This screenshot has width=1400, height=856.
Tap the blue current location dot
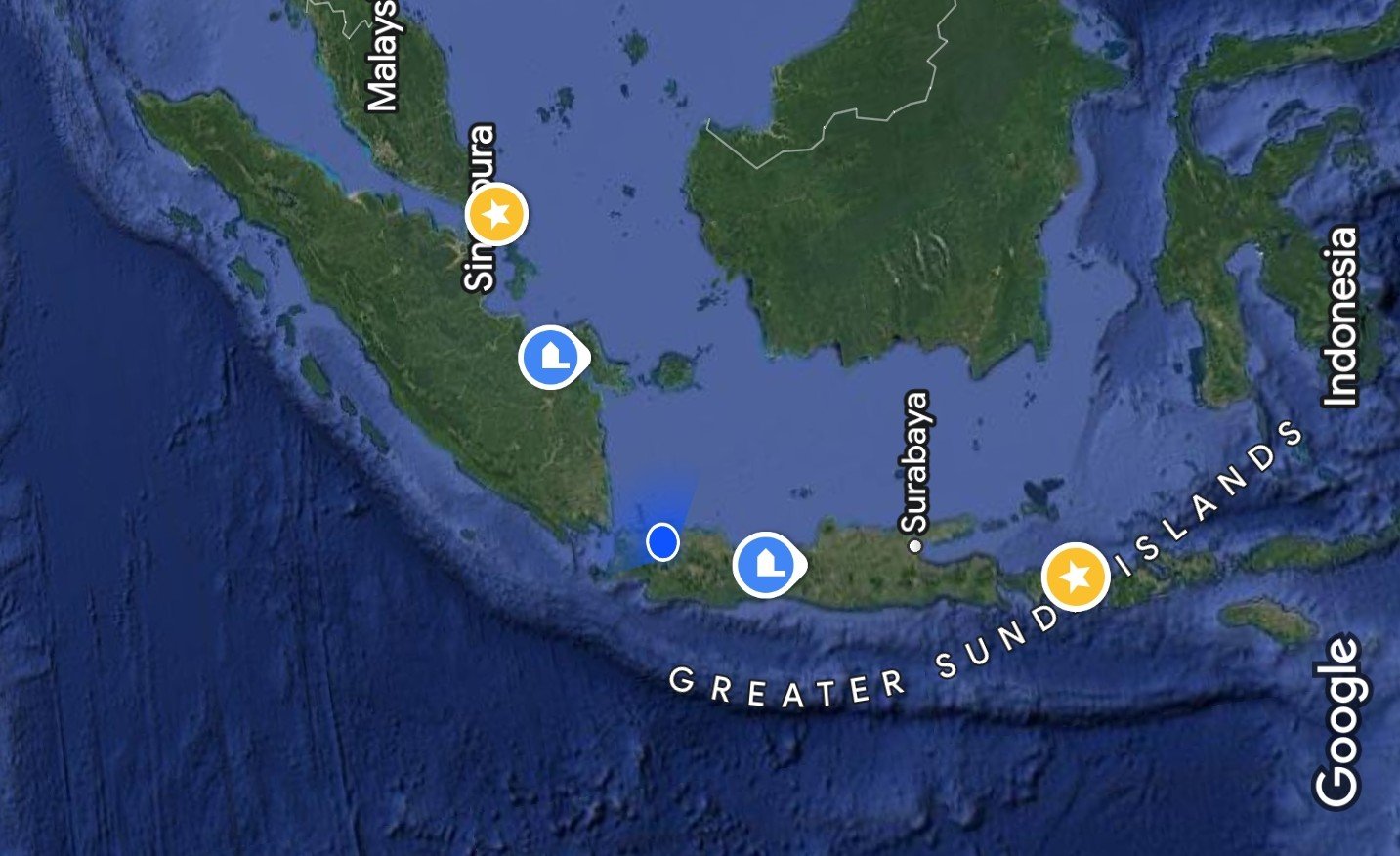pyautogui.click(x=662, y=540)
